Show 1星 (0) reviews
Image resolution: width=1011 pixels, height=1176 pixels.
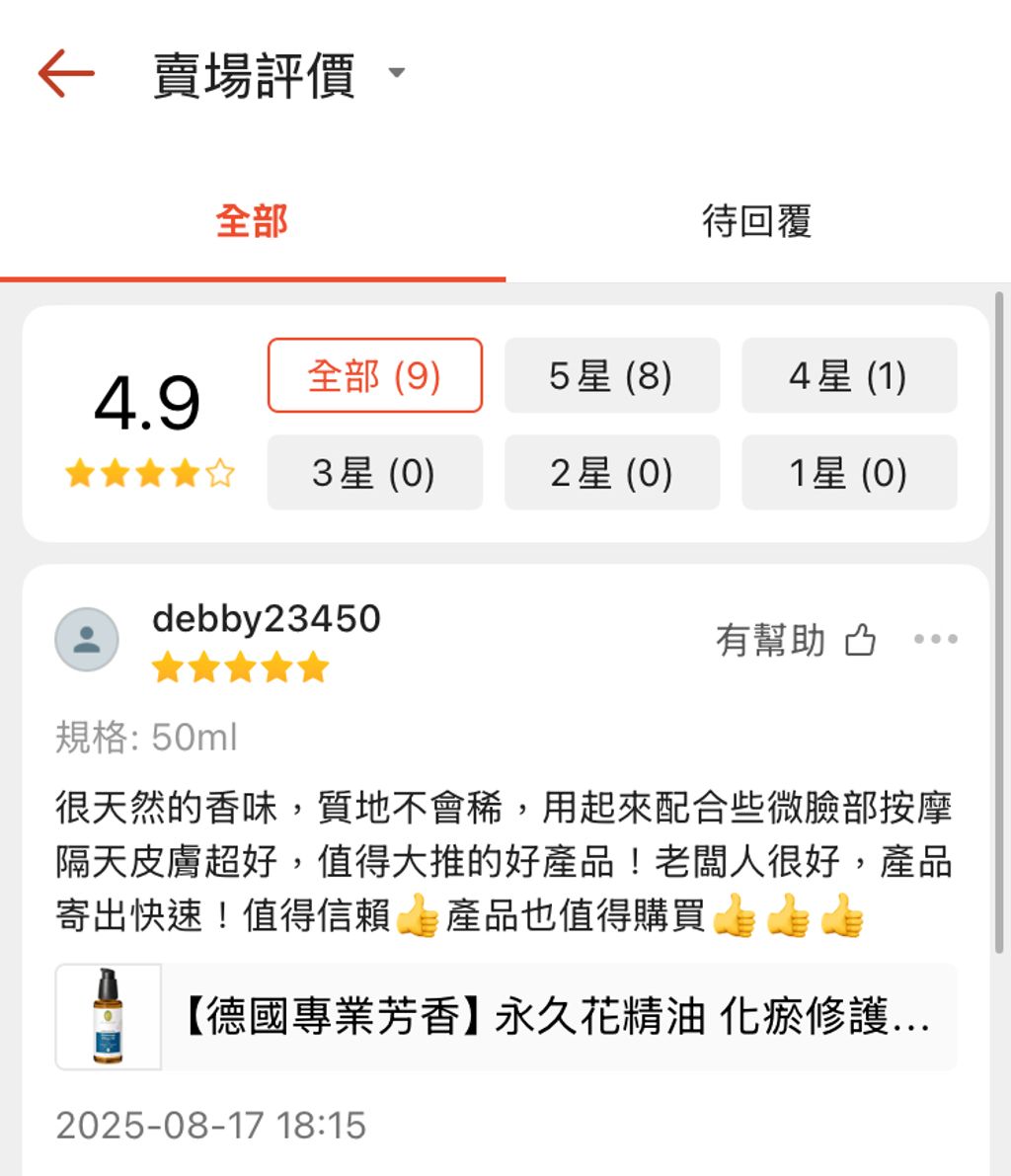pos(848,473)
